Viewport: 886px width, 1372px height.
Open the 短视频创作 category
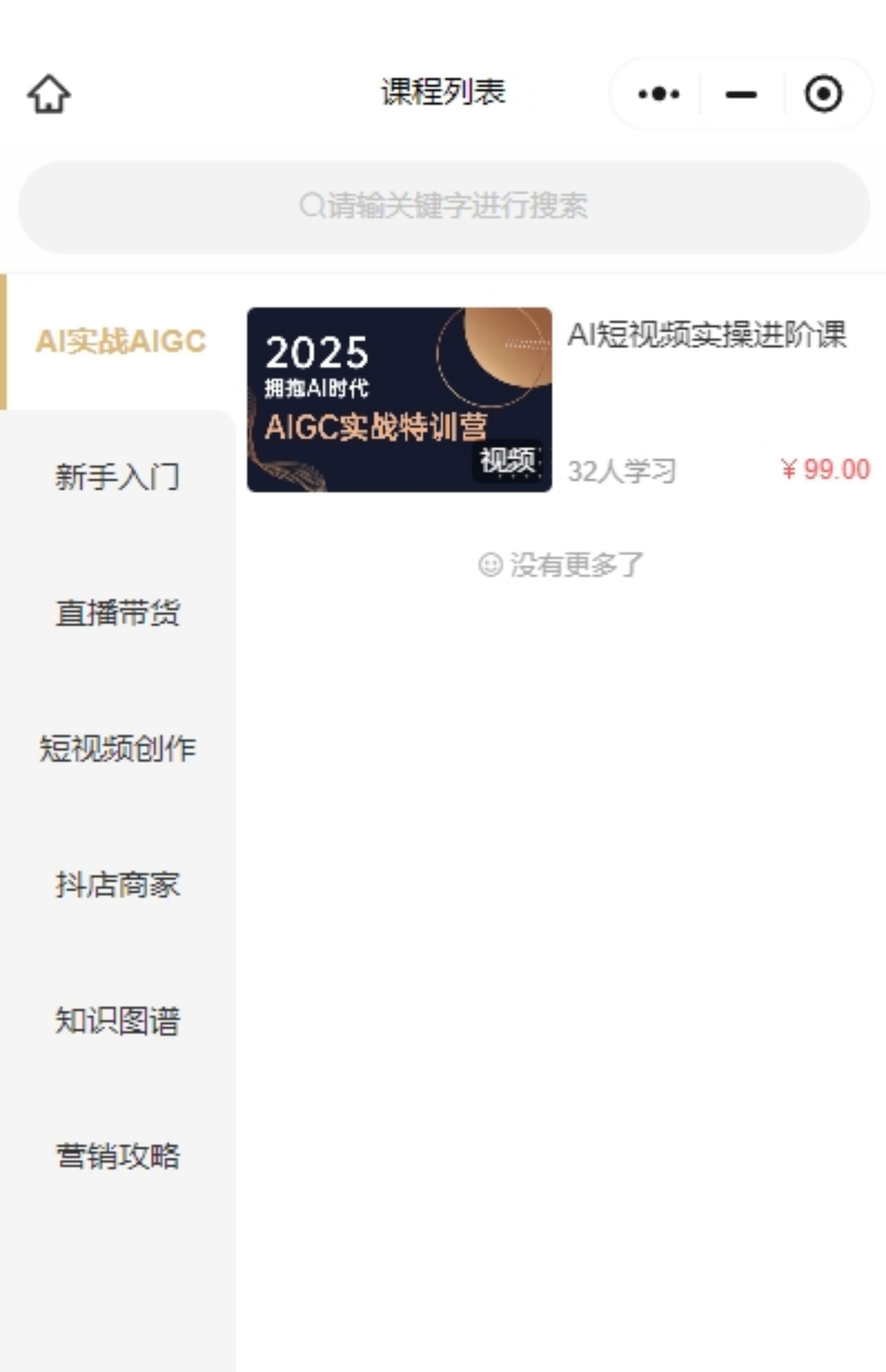point(118,749)
